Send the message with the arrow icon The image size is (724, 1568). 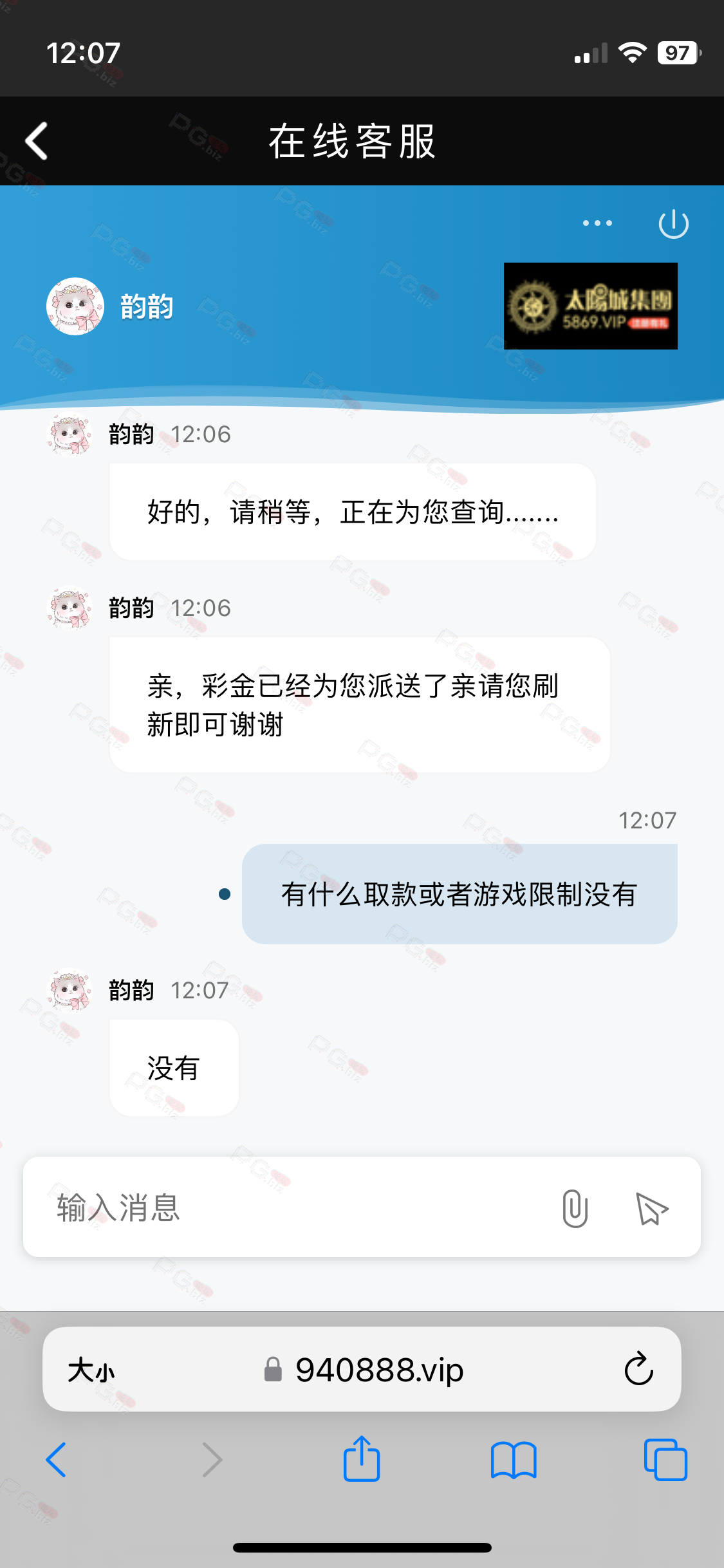tap(651, 1208)
